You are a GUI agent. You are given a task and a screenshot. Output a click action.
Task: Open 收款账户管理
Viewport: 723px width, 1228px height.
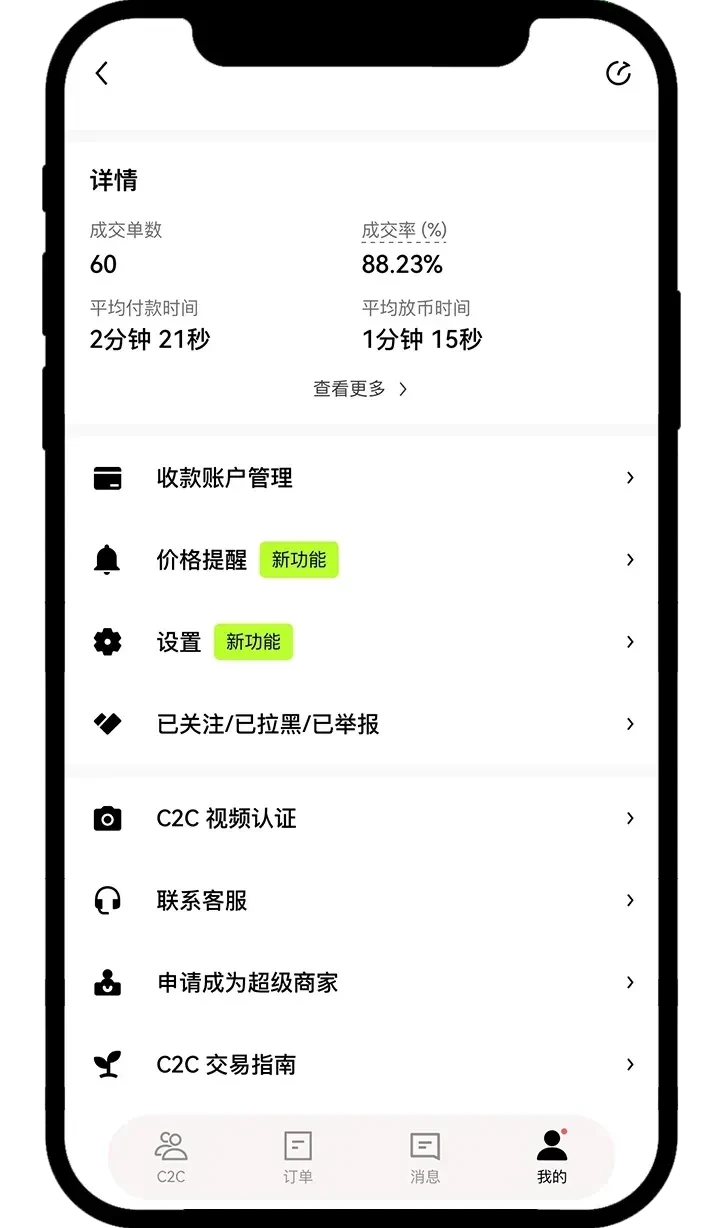coord(360,478)
